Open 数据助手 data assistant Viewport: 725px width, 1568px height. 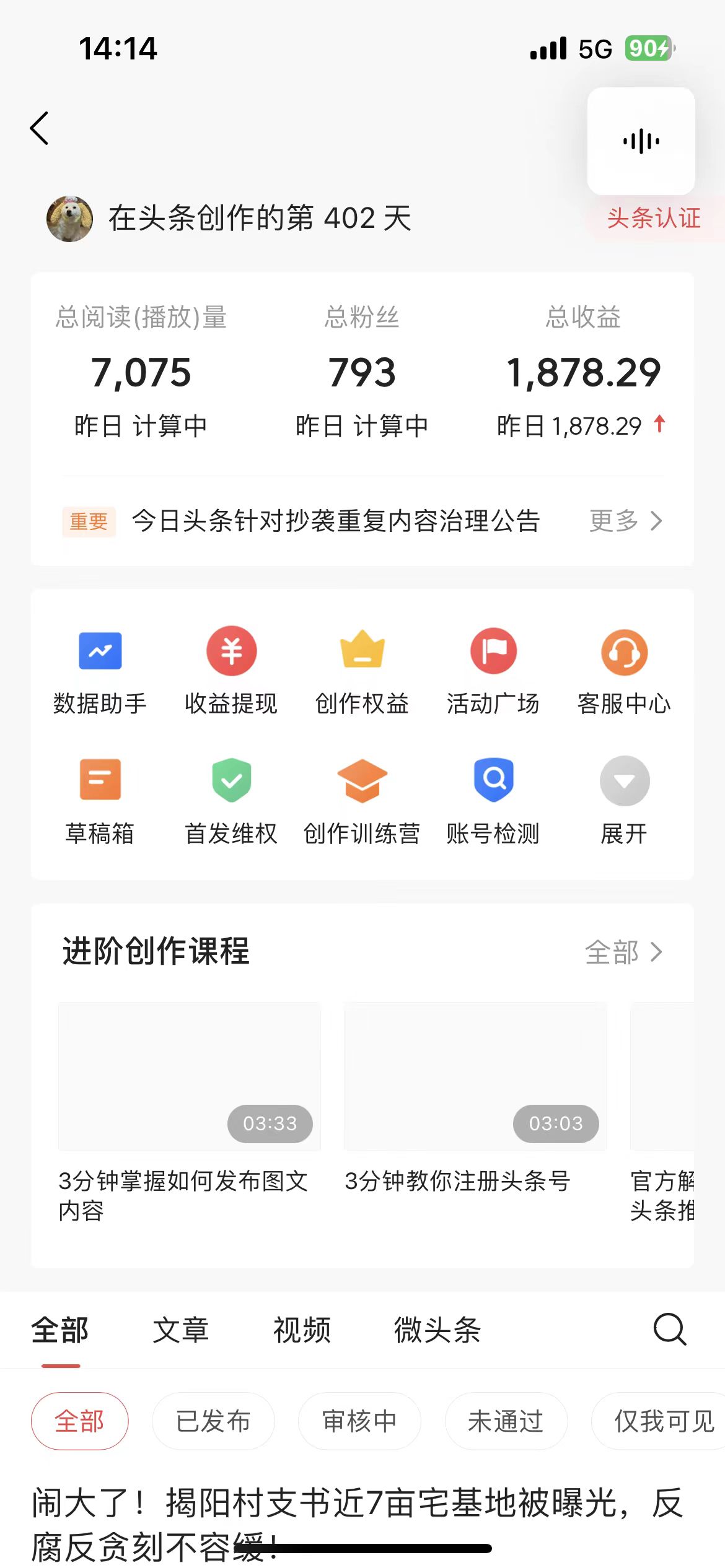100,670
